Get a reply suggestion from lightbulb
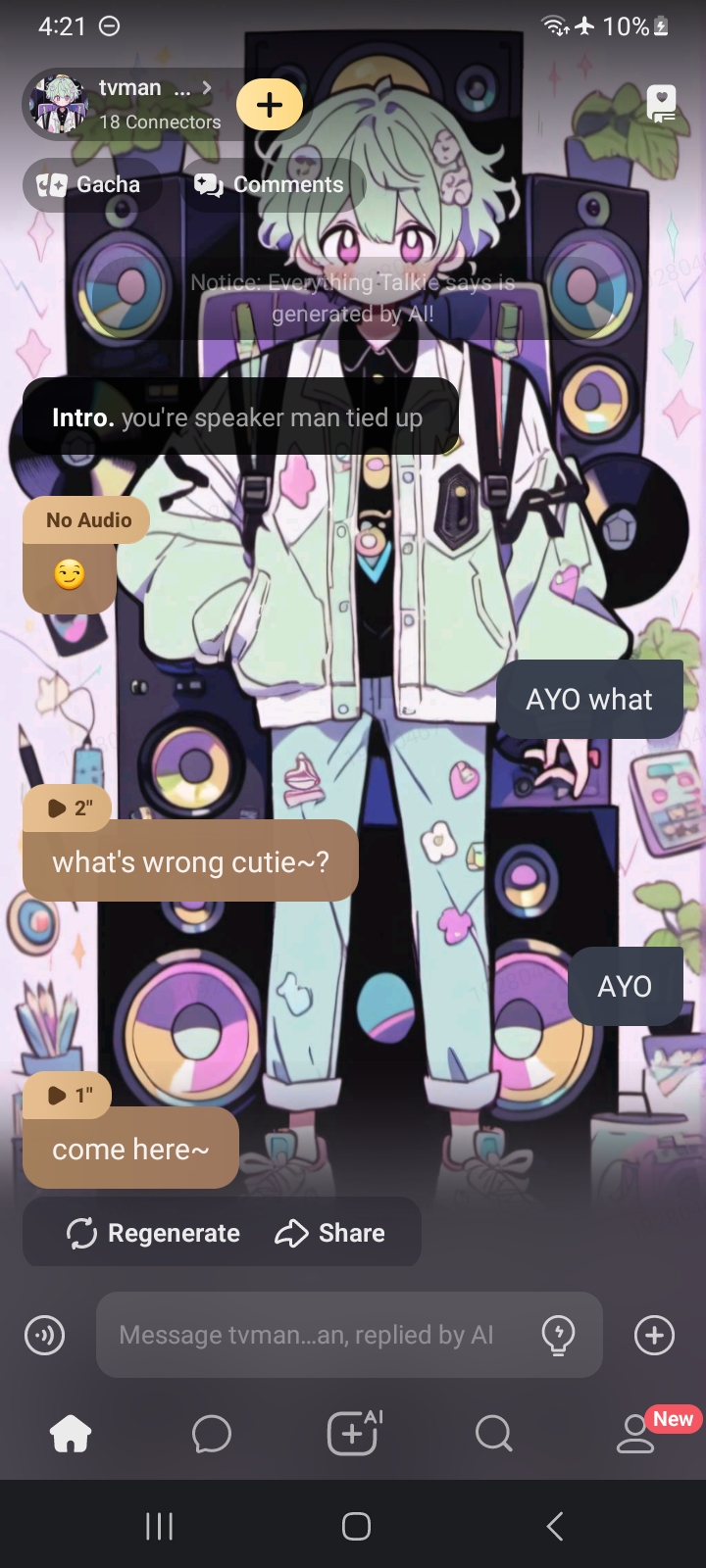Viewport: 706px width, 1568px height. tap(558, 1335)
